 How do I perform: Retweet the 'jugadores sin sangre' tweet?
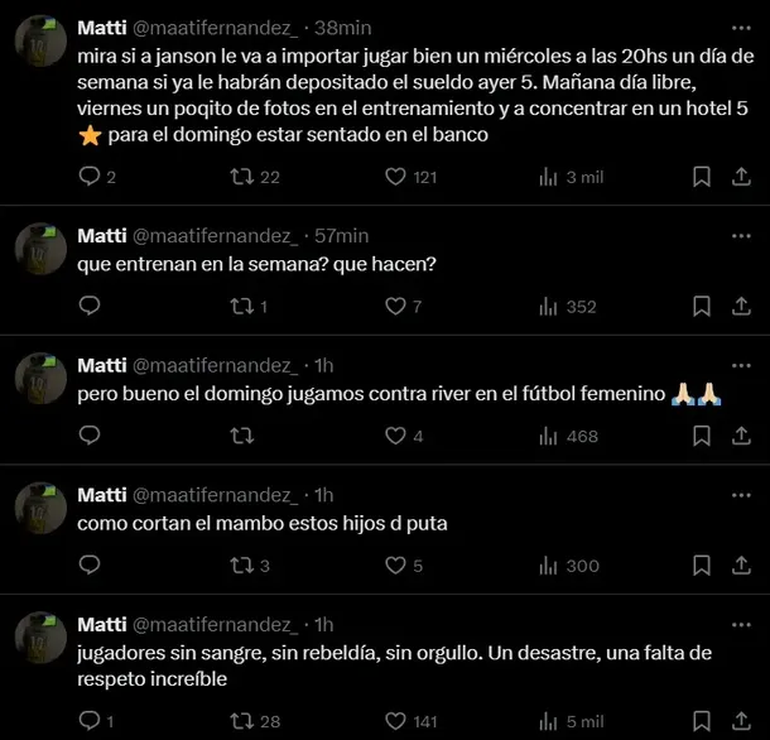(241, 721)
